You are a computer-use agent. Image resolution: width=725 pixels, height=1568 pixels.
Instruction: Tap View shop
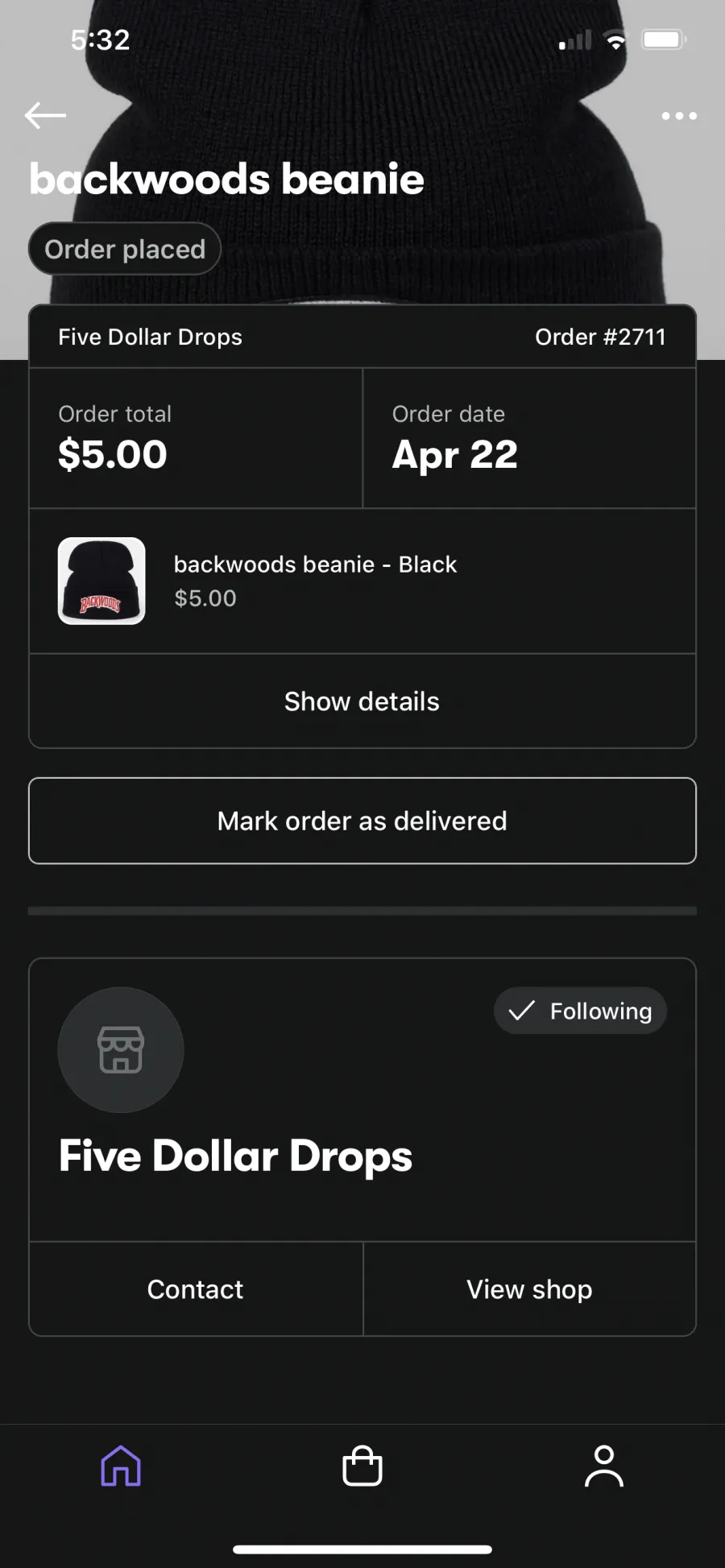tap(529, 1289)
